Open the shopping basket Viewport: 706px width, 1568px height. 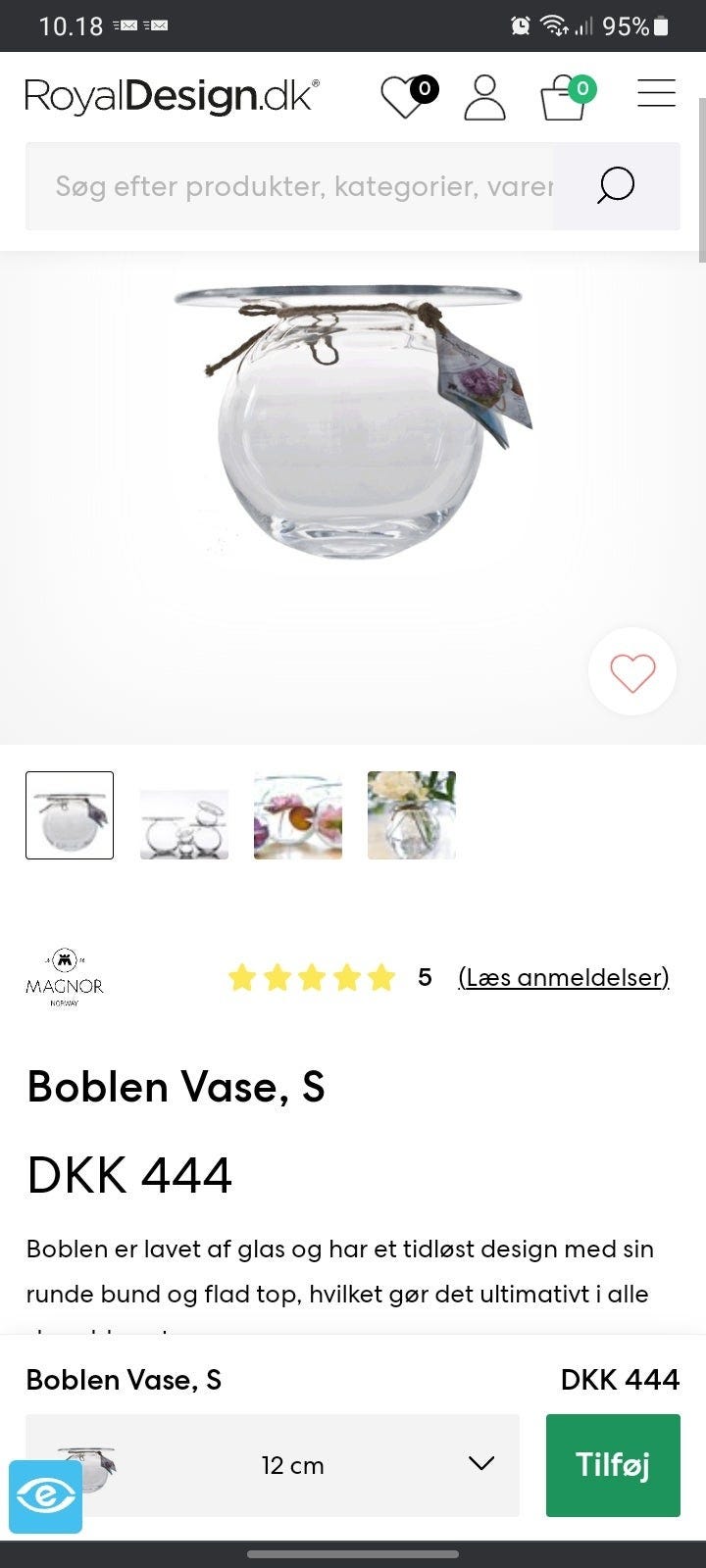[565, 98]
